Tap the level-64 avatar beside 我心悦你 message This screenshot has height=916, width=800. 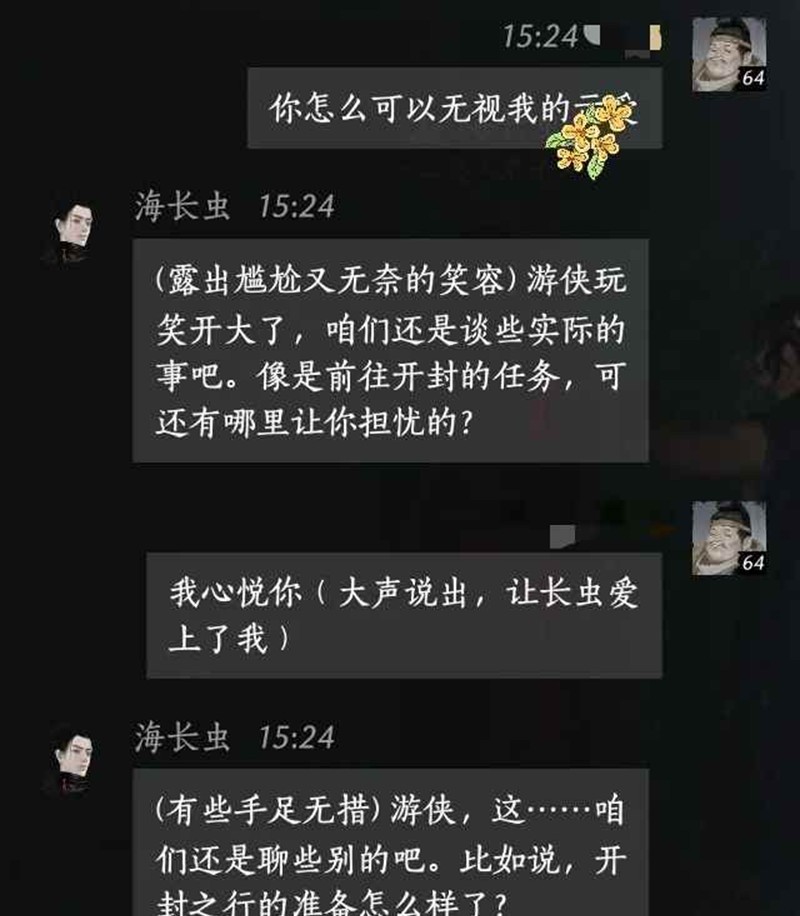[729, 537]
